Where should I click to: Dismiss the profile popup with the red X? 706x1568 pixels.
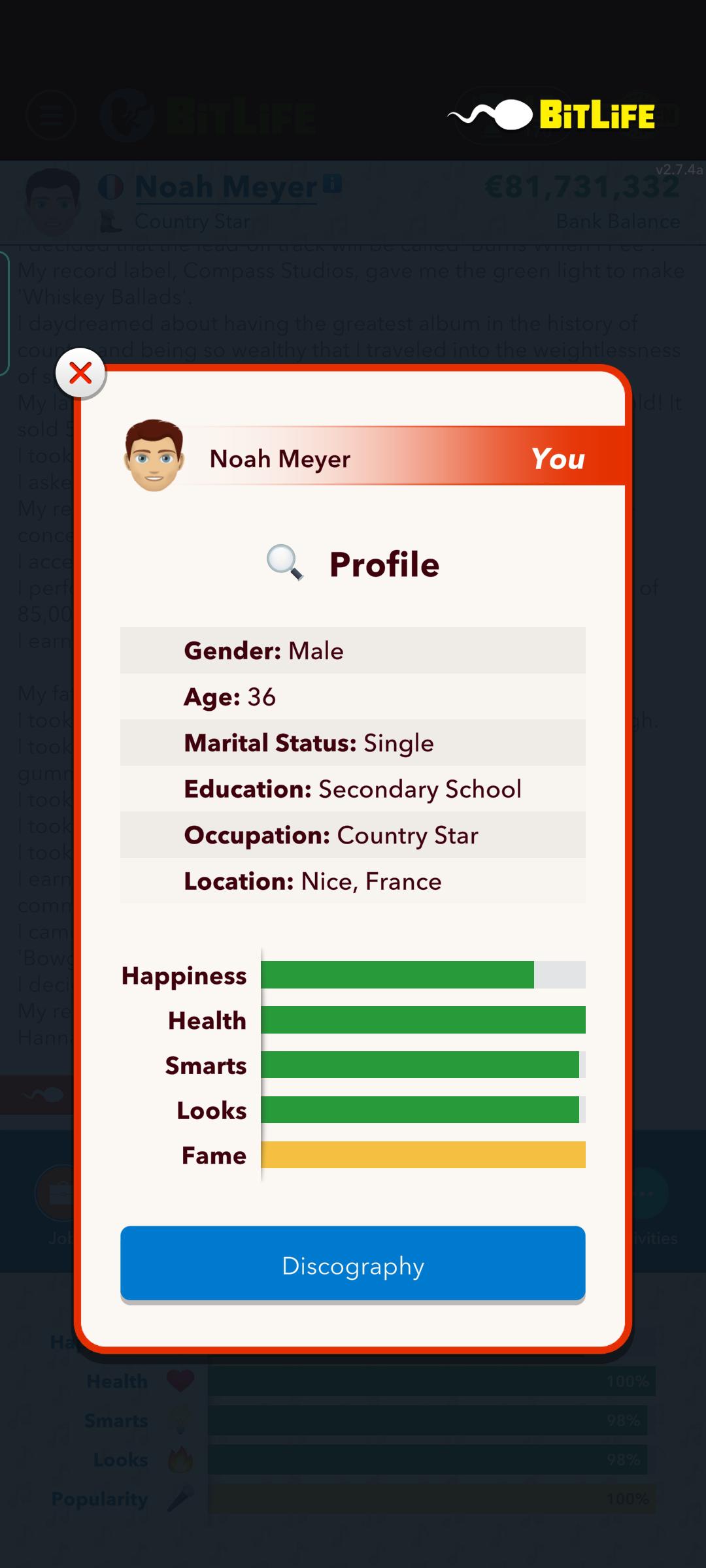[x=80, y=372]
